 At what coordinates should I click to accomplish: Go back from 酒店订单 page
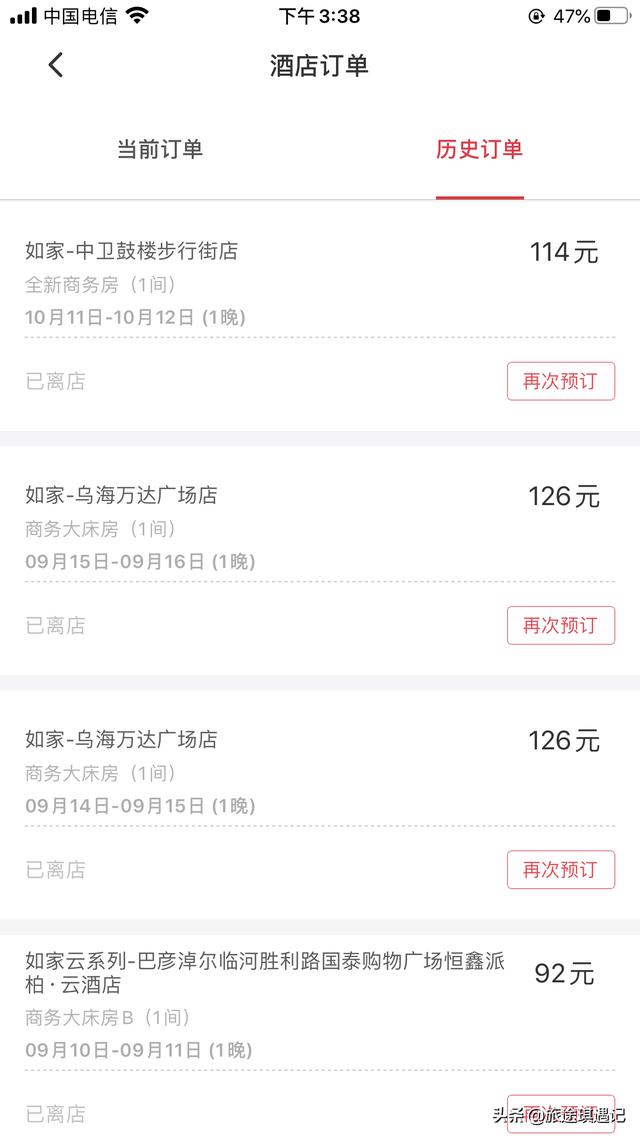[x=56, y=66]
